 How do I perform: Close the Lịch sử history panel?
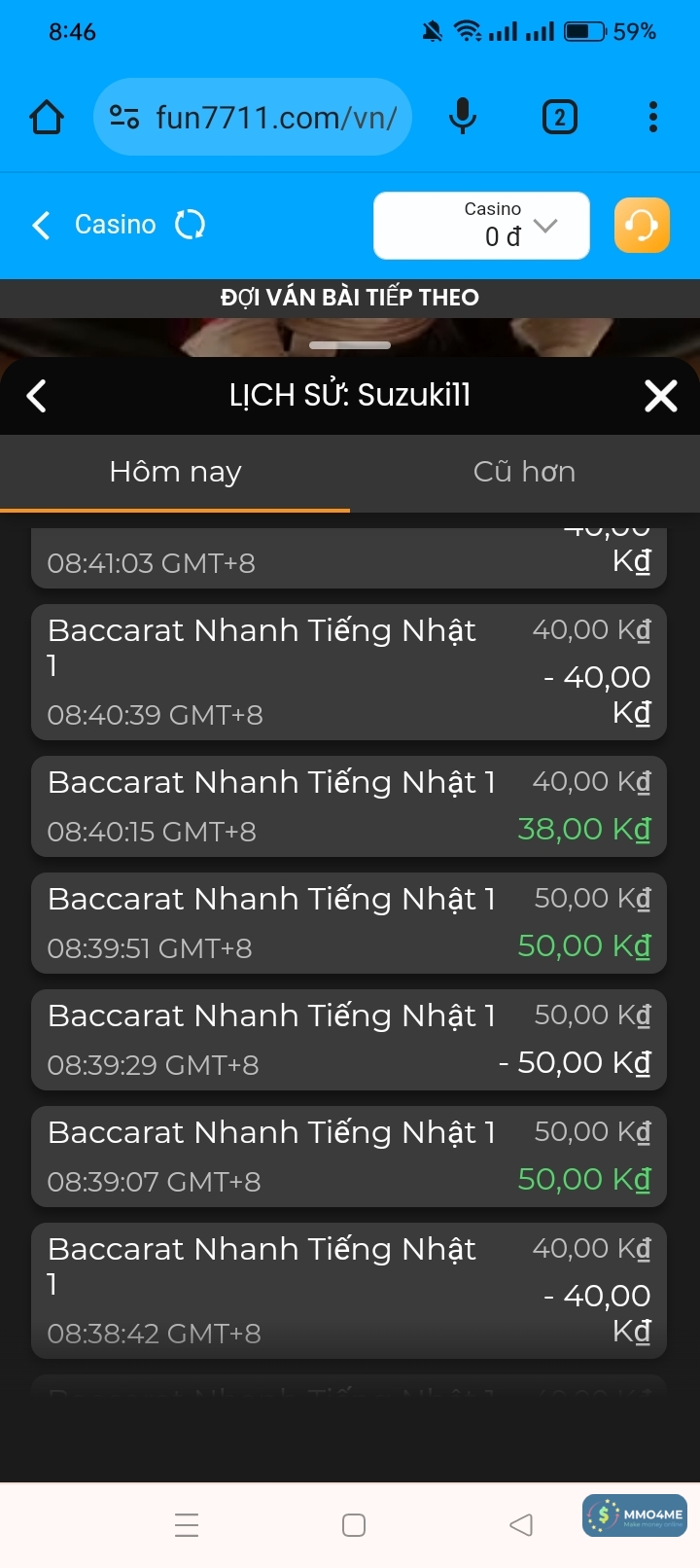click(661, 396)
